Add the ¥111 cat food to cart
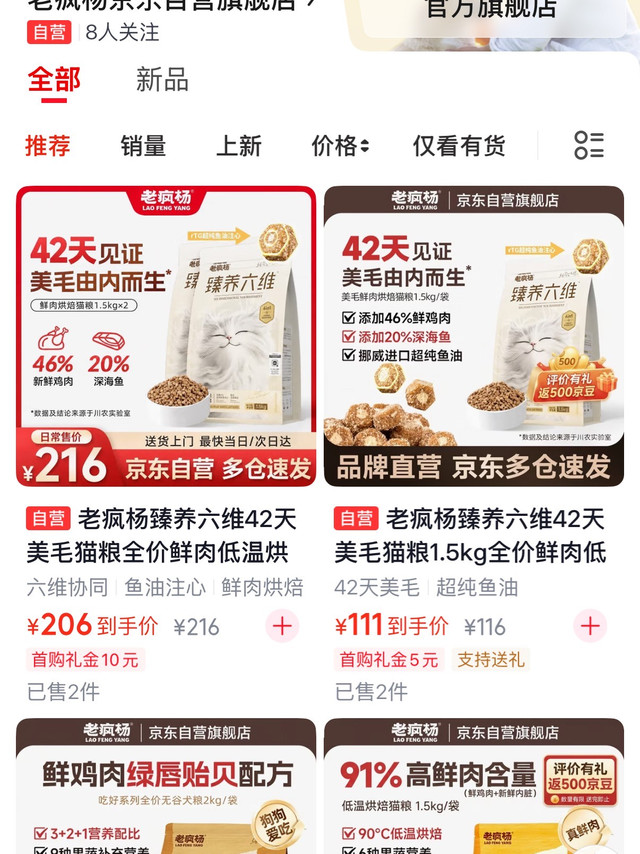This screenshot has width=640, height=854. [x=590, y=626]
